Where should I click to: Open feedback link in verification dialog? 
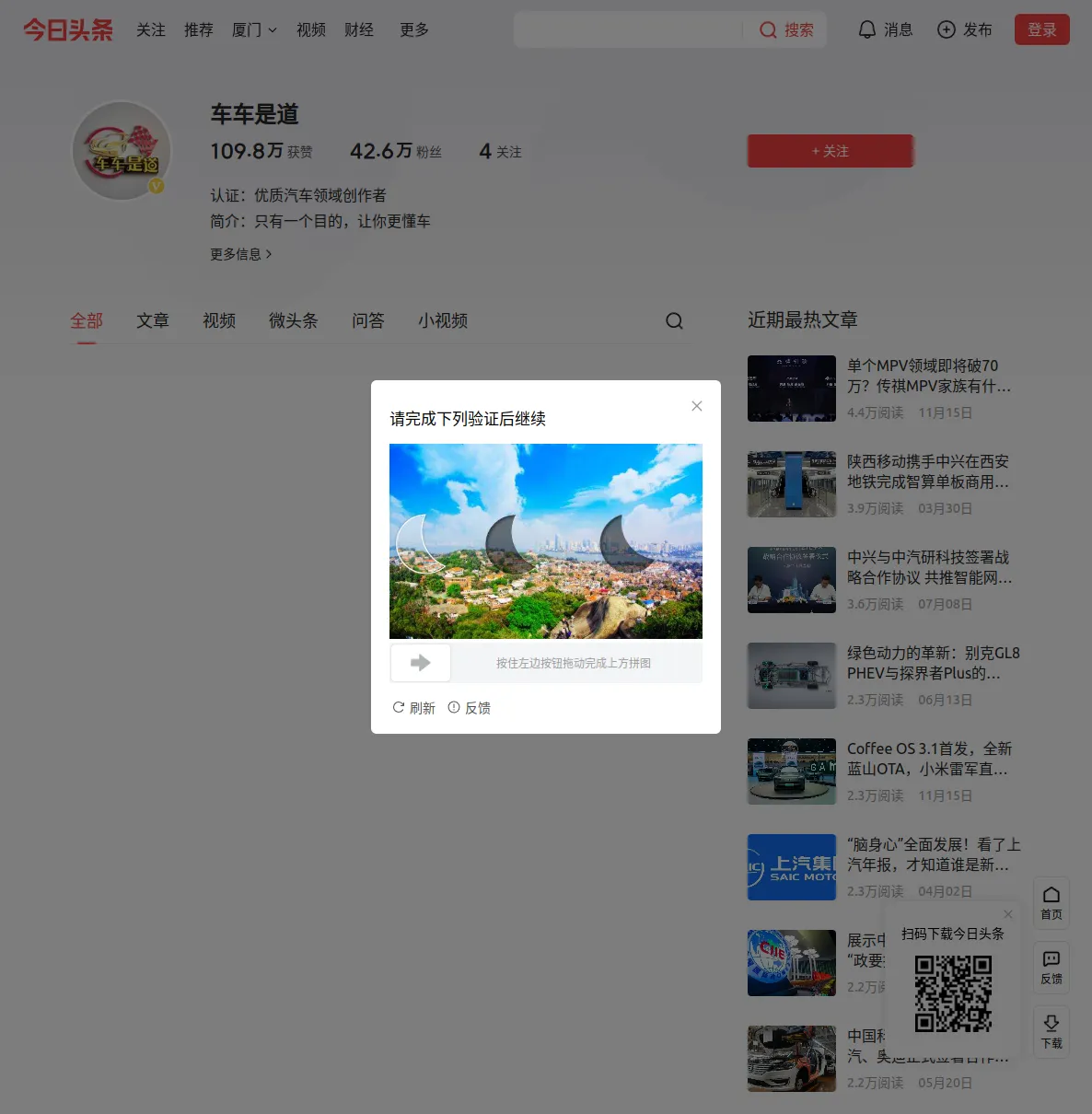470,708
